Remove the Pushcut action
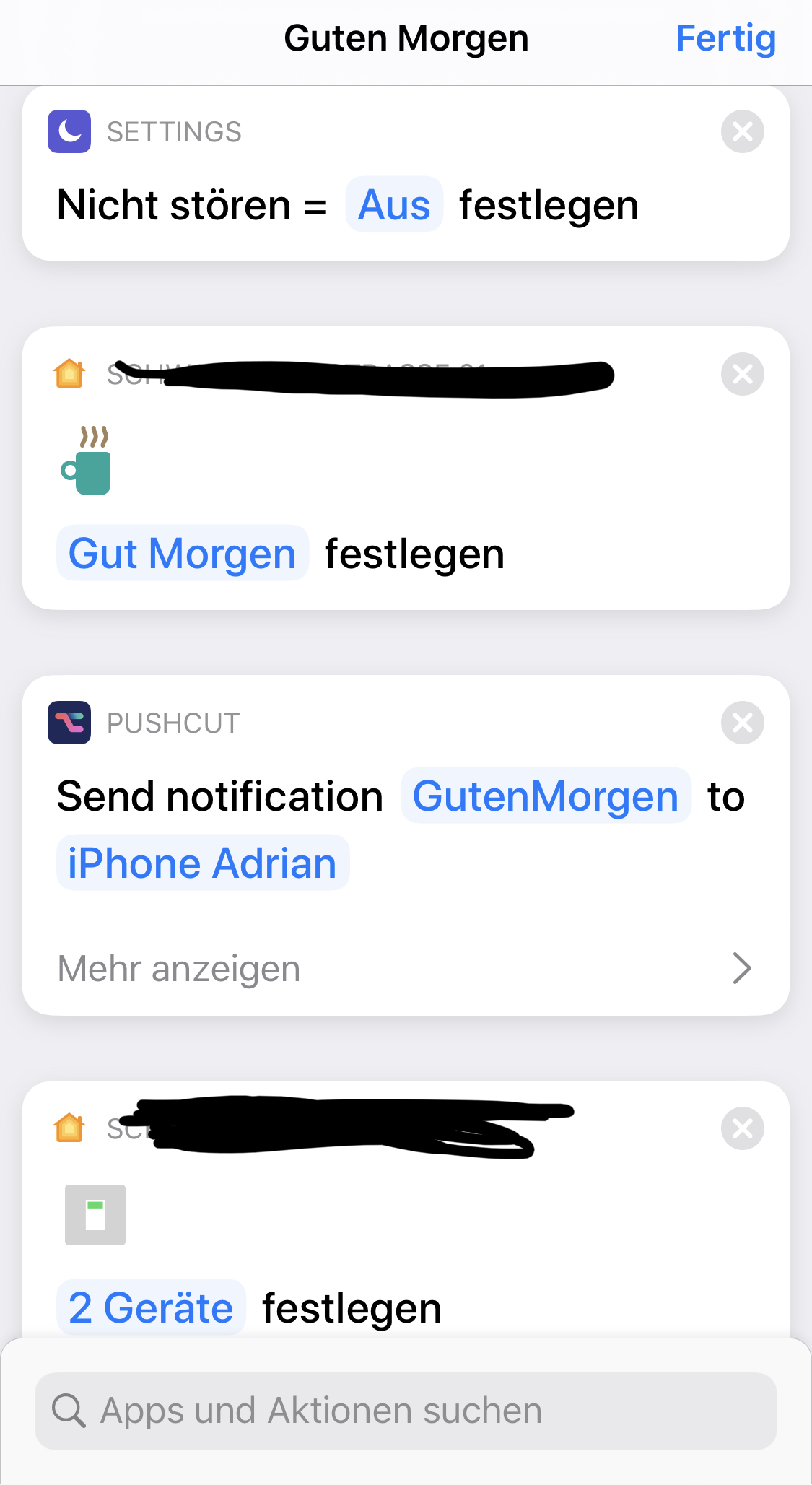Screen dimensions: 812x1485 (x=742, y=723)
